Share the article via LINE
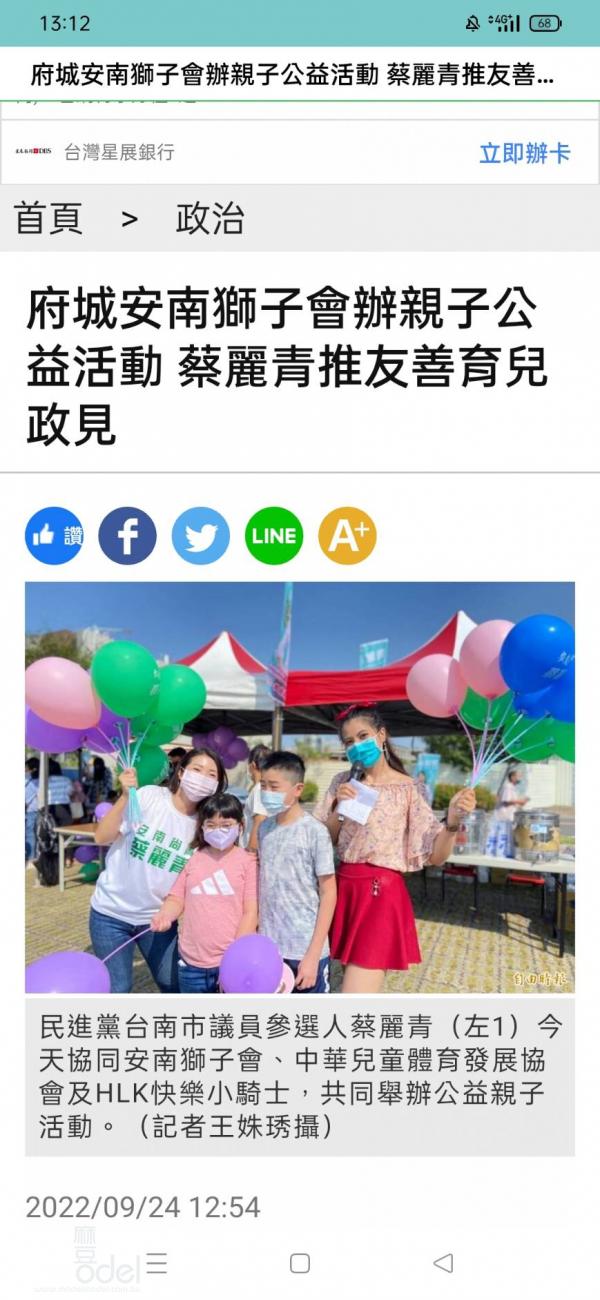The height and width of the screenshot is (1300, 600). coord(274,536)
